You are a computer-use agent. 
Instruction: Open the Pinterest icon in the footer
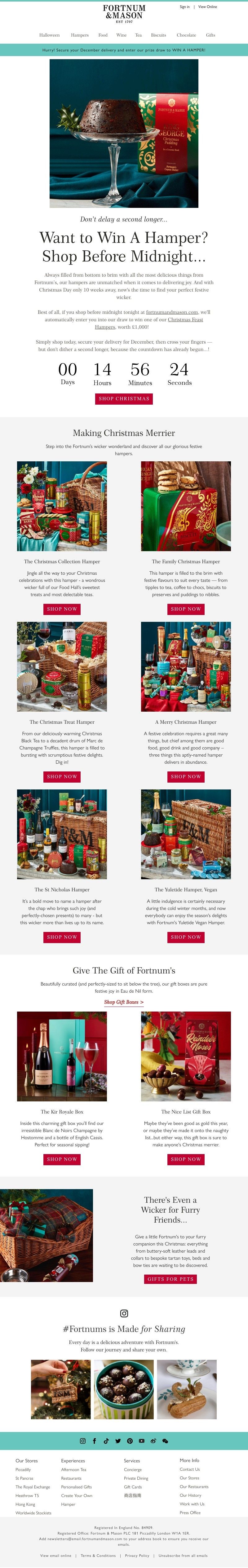click(130, 1441)
